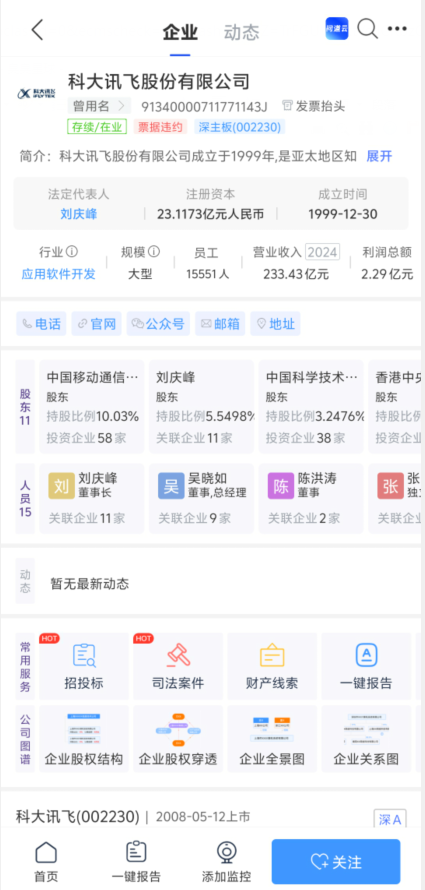Open shareholder card 中国移动通信
The height and width of the screenshot is (890, 425).
[92, 406]
